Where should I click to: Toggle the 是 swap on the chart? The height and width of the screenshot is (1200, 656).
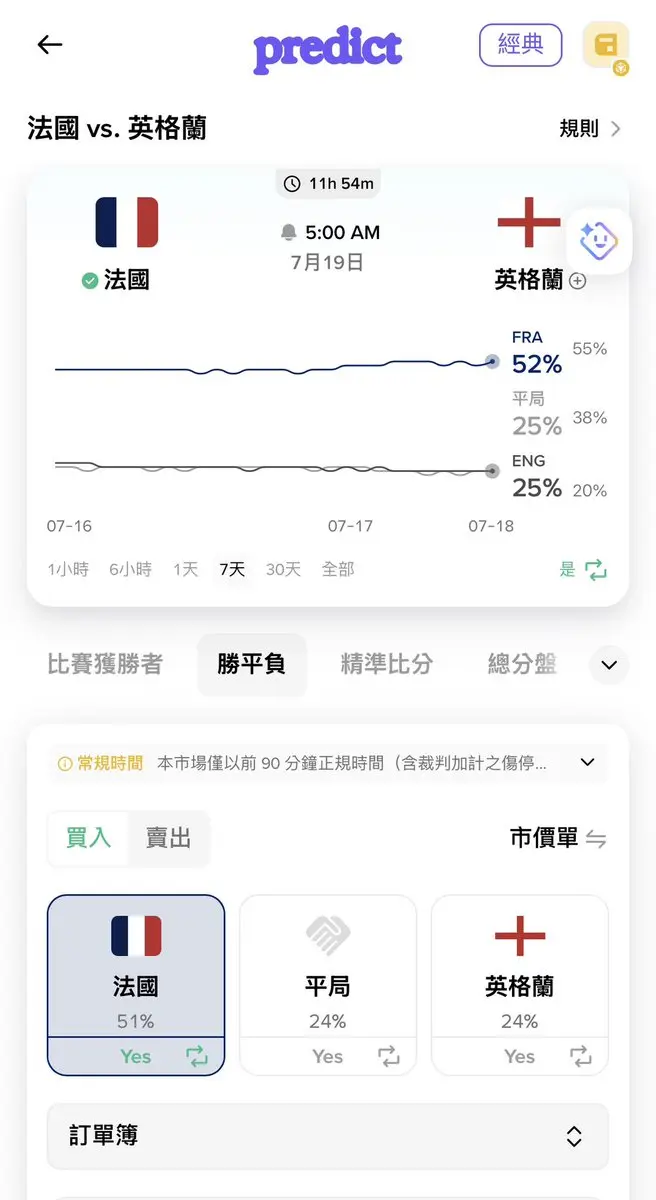coord(583,569)
